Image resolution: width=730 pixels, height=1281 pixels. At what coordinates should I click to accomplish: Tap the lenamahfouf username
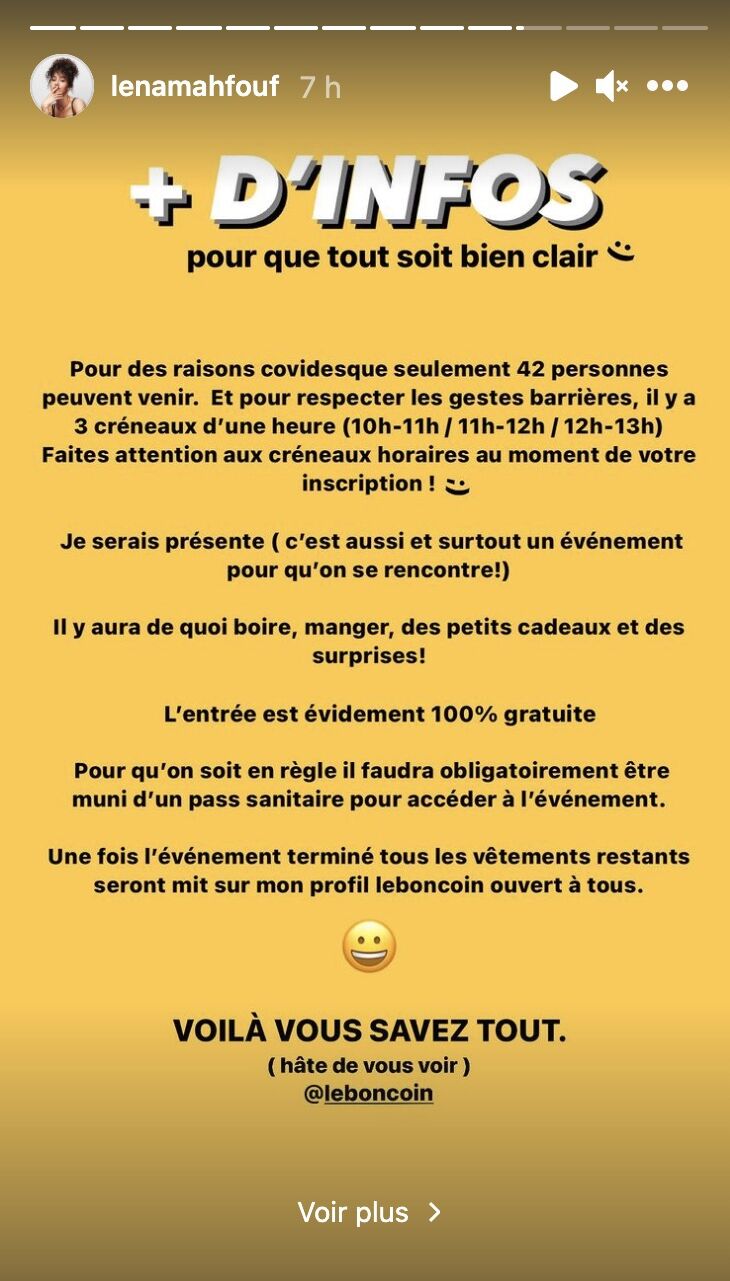pos(195,87)
